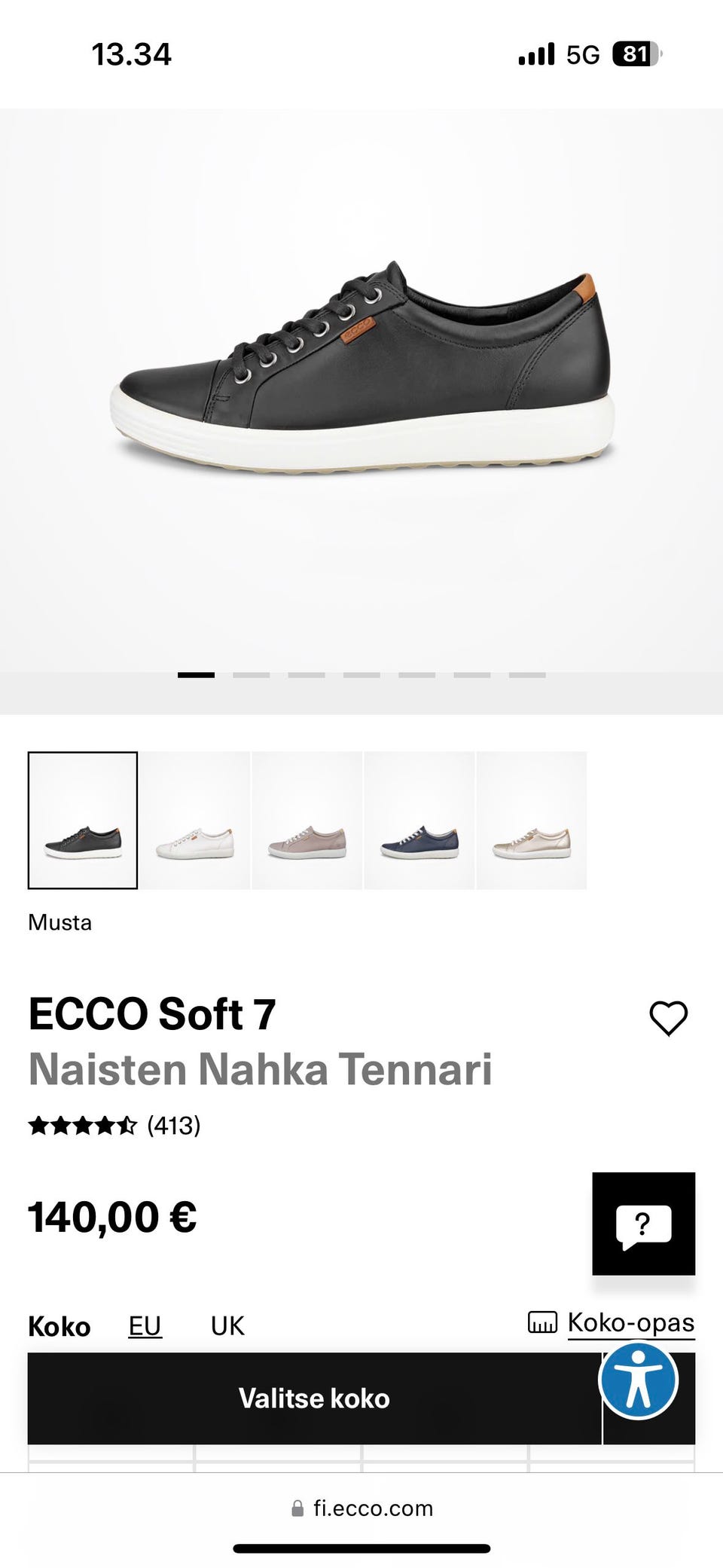Jump to second image via page indicator
723x1568 pixels.
252,675
